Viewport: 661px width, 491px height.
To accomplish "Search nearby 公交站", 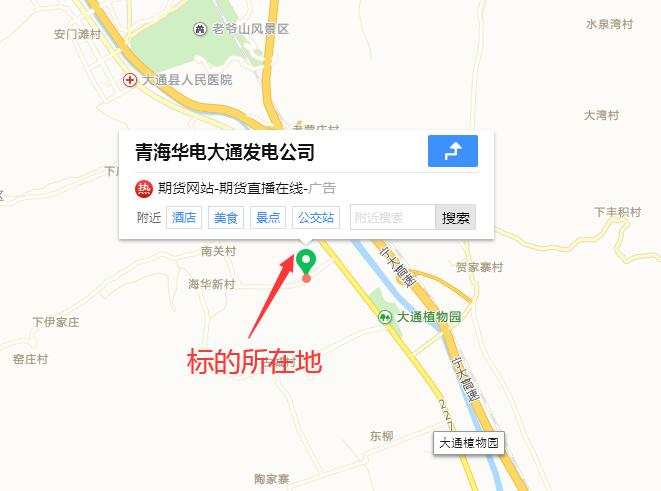I will 316,217.
